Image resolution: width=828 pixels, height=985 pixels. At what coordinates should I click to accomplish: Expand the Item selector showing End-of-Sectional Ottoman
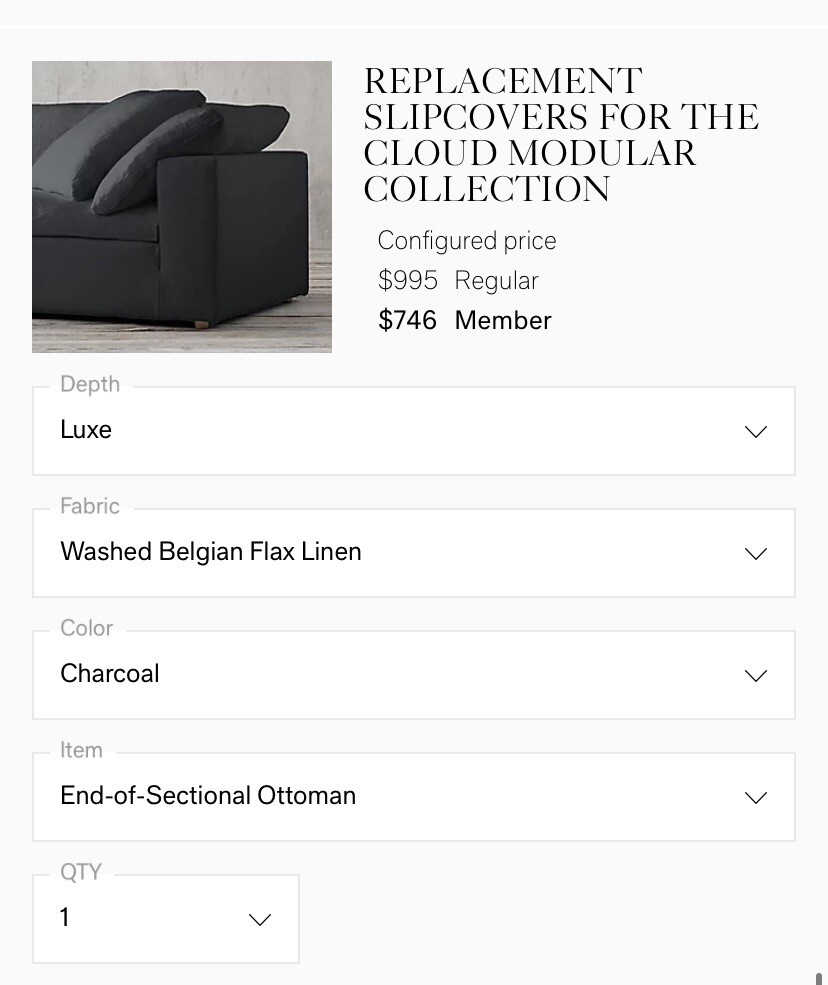pyautogui.click(x=413, y=797)
